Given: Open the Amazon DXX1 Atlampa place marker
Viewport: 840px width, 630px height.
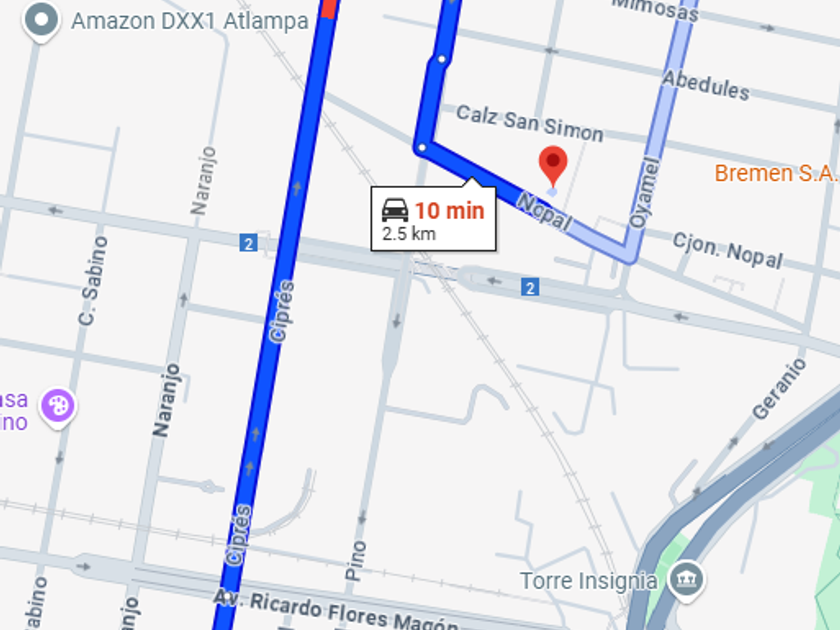Looking at the screenshot, I should pyautogui.click(x=41, y=21).
